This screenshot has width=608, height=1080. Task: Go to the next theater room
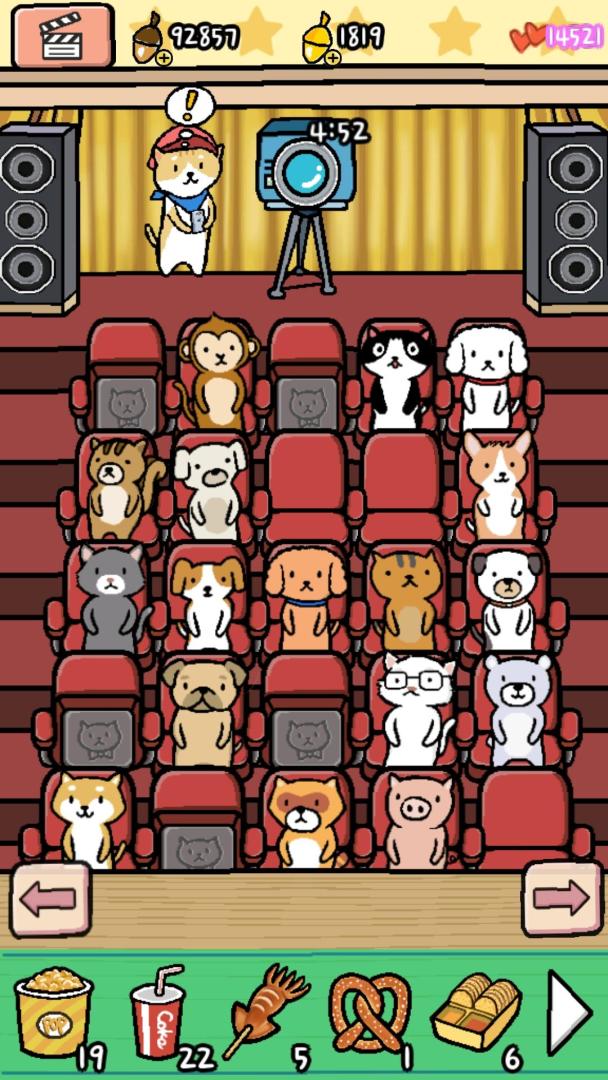561,898
